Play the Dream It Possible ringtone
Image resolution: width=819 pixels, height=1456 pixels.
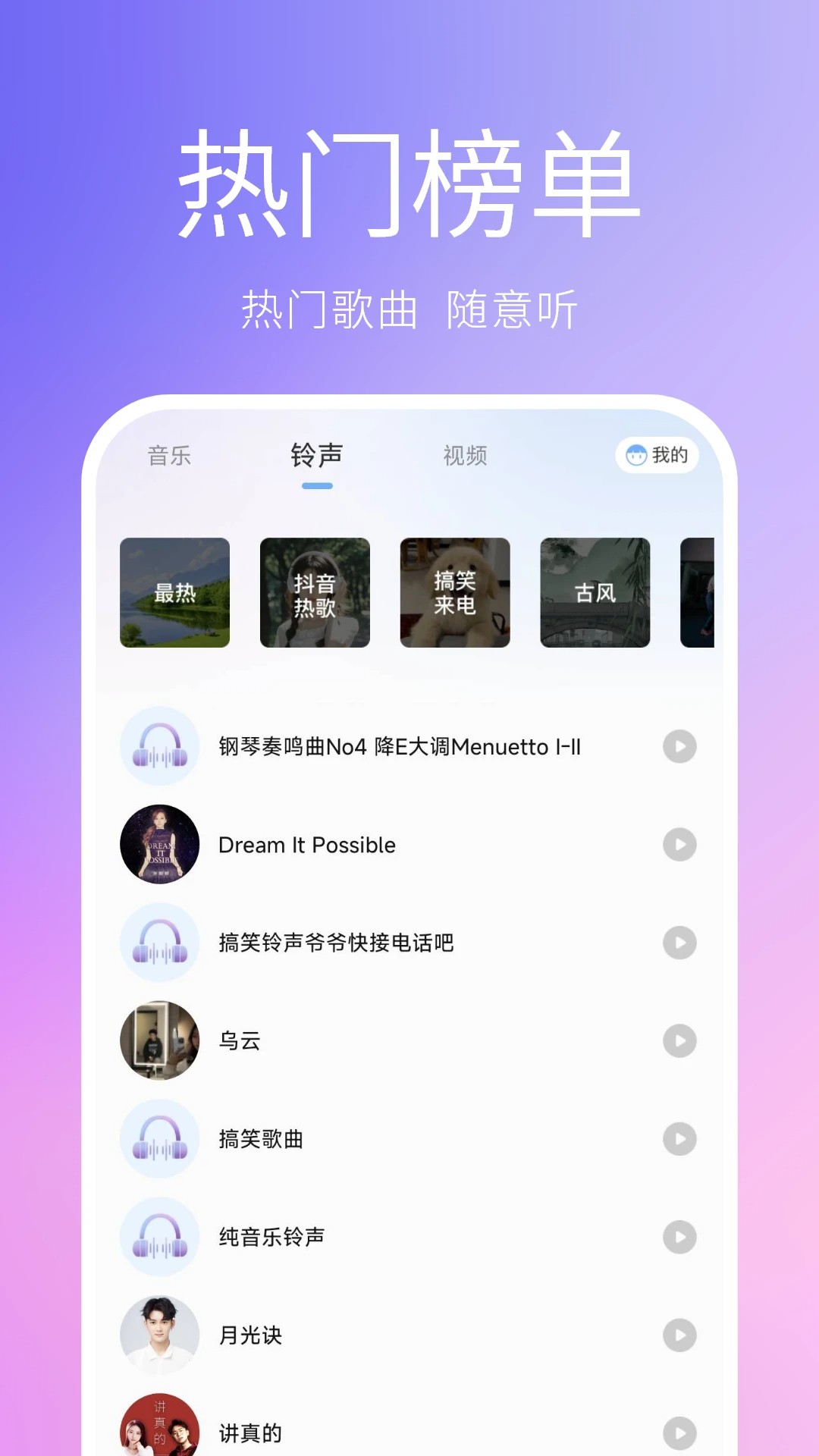click(679, 844)
